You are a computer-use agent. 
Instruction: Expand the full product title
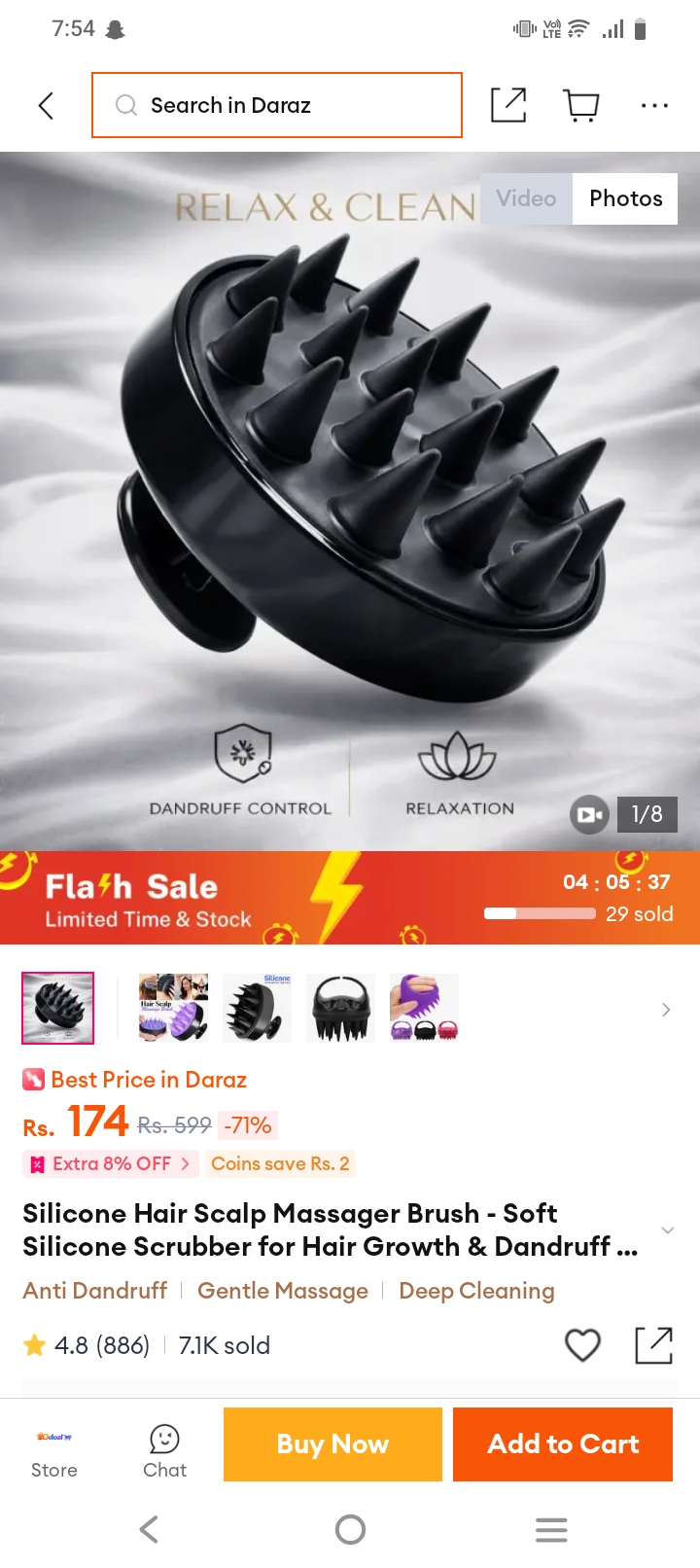[x=668, y=1229]
